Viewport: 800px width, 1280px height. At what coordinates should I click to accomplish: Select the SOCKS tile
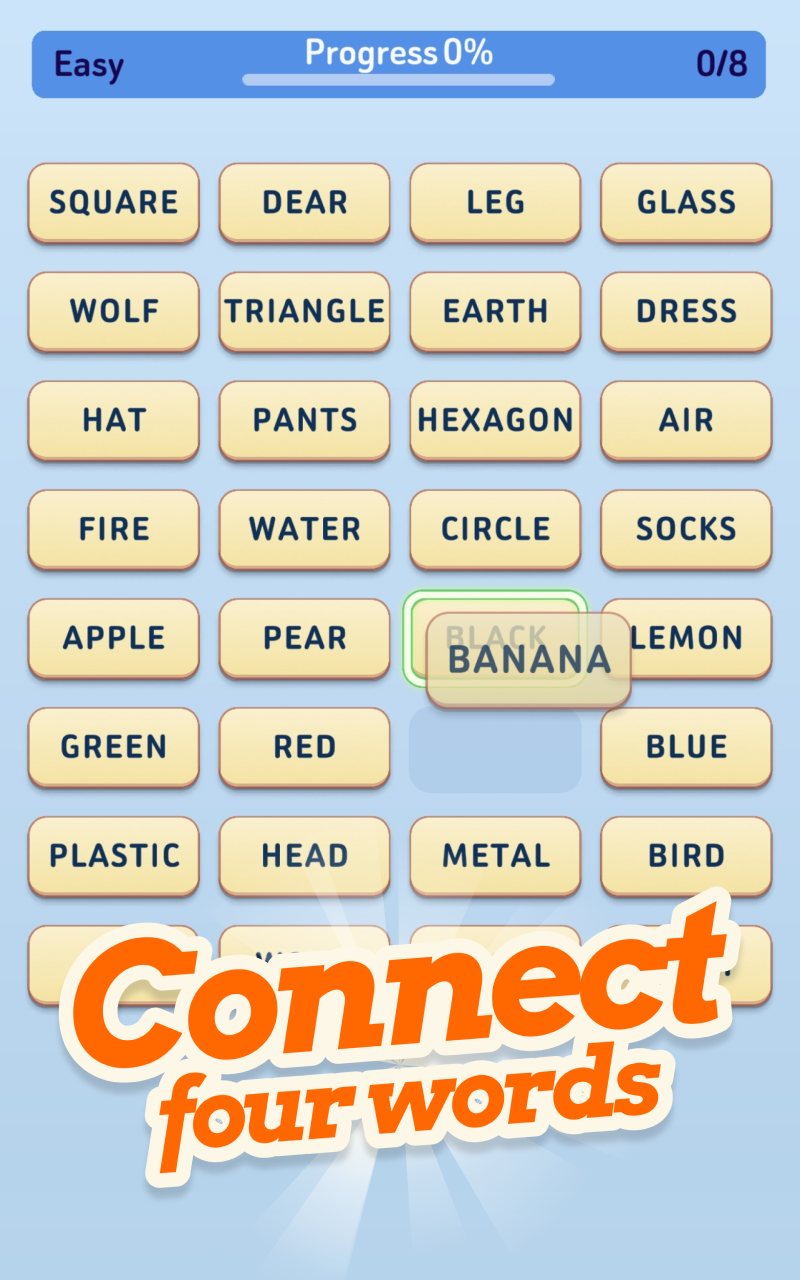(x=686, y=529)
